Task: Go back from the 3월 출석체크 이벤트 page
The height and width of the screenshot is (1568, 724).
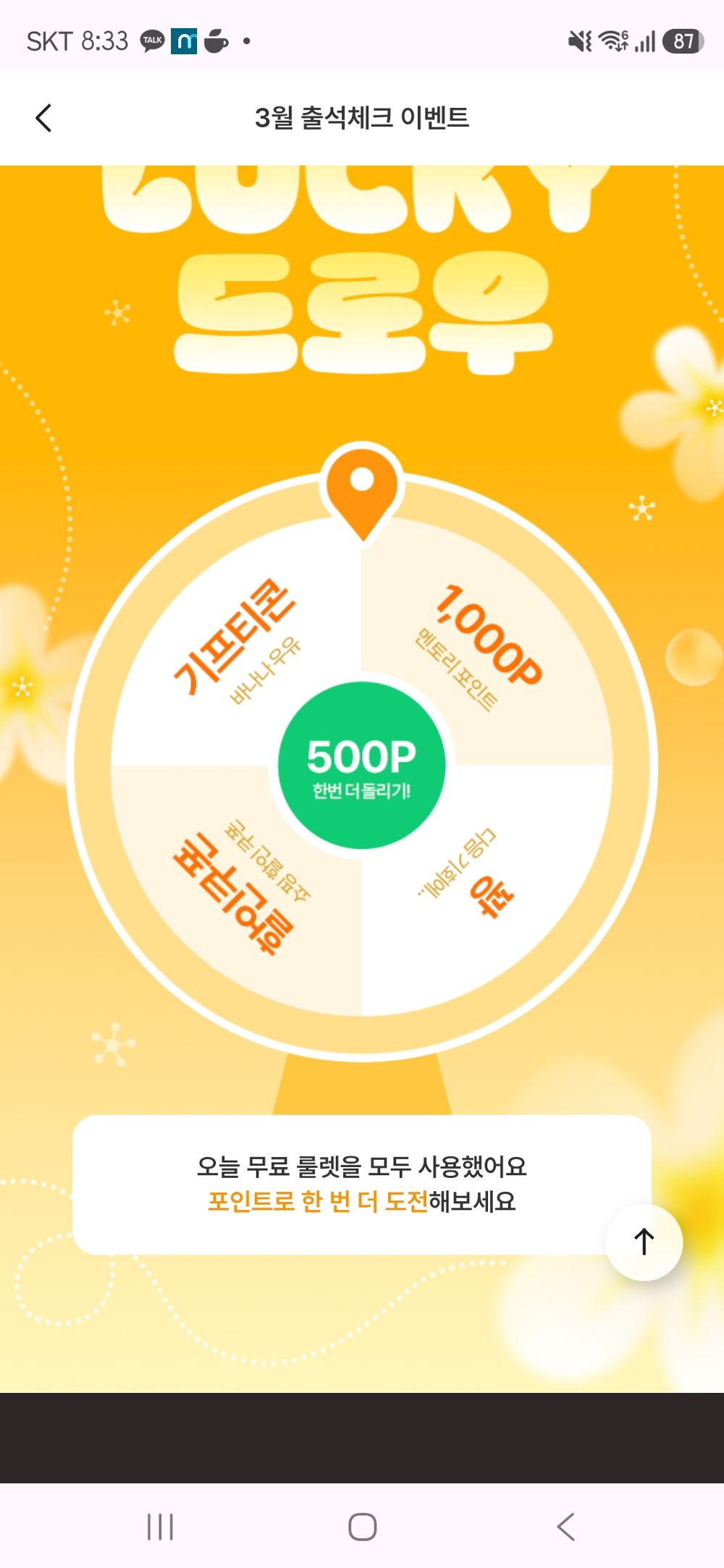Action: (44, 118)
